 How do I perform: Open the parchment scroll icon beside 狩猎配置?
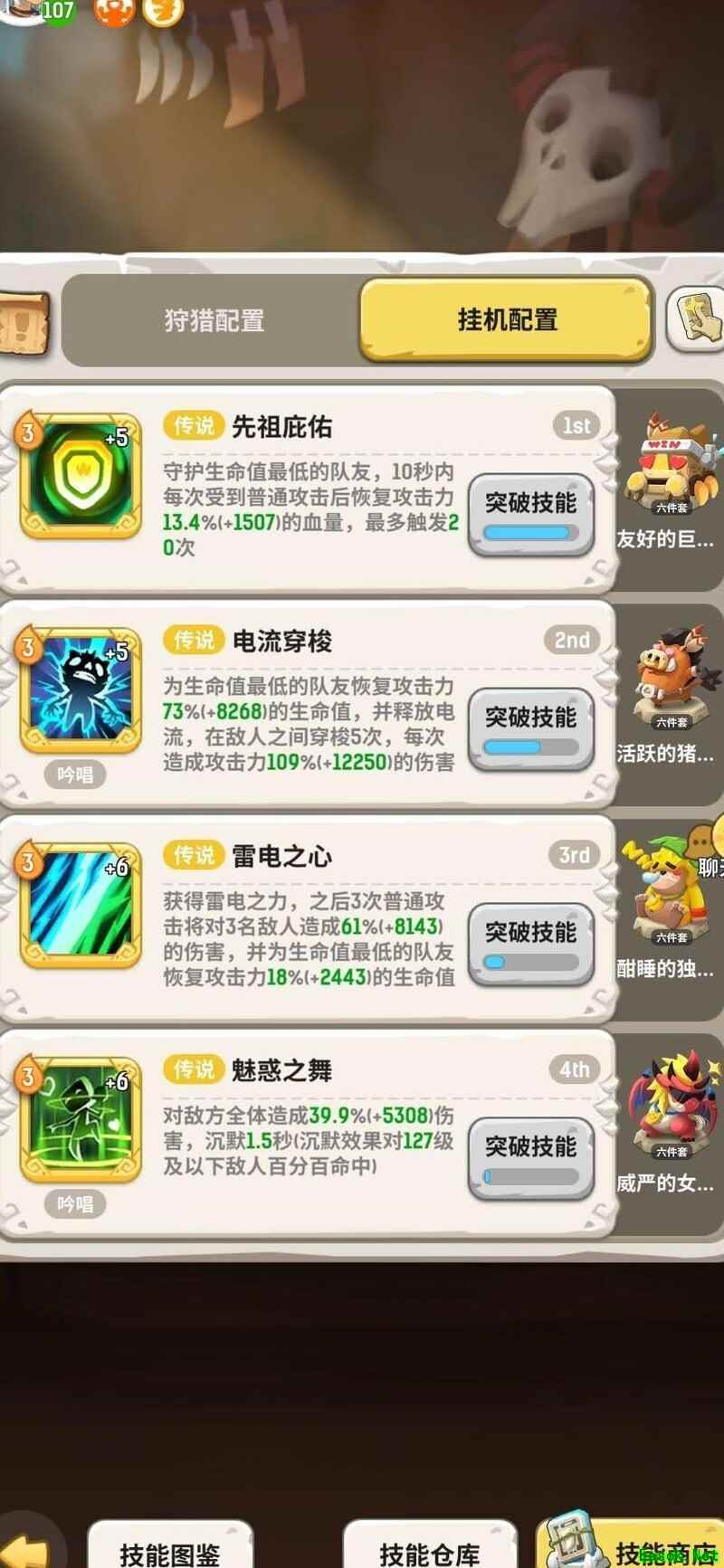(23, 322)
